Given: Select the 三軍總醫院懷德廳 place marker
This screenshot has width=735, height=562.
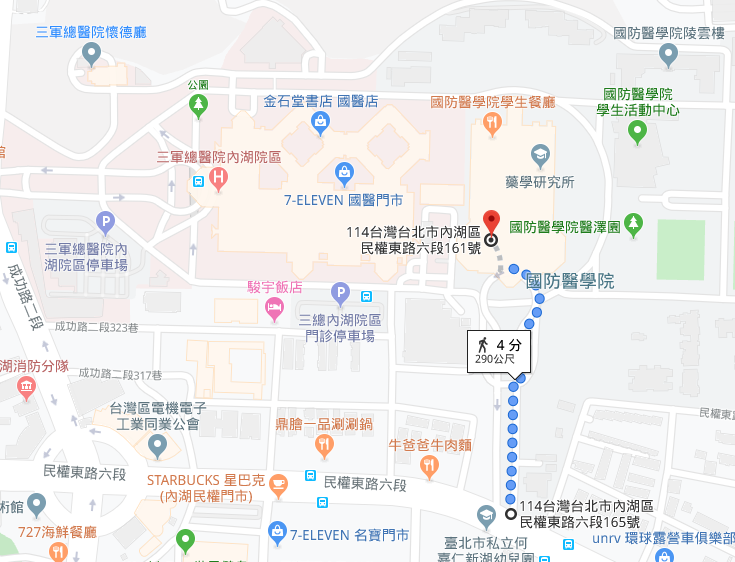Looking at the screenshot, I should [x=91, y=55].
